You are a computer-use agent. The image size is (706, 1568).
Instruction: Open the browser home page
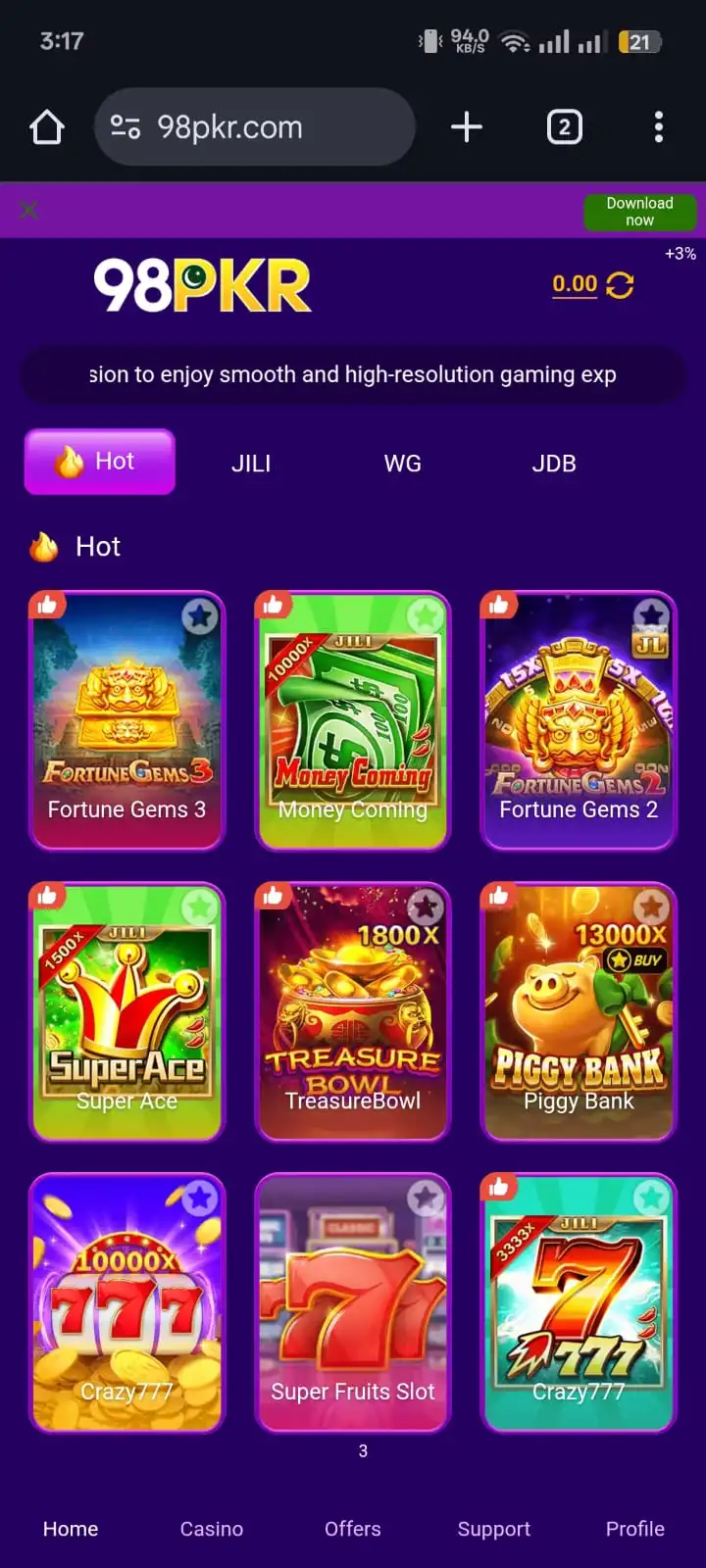click(47, 127)
